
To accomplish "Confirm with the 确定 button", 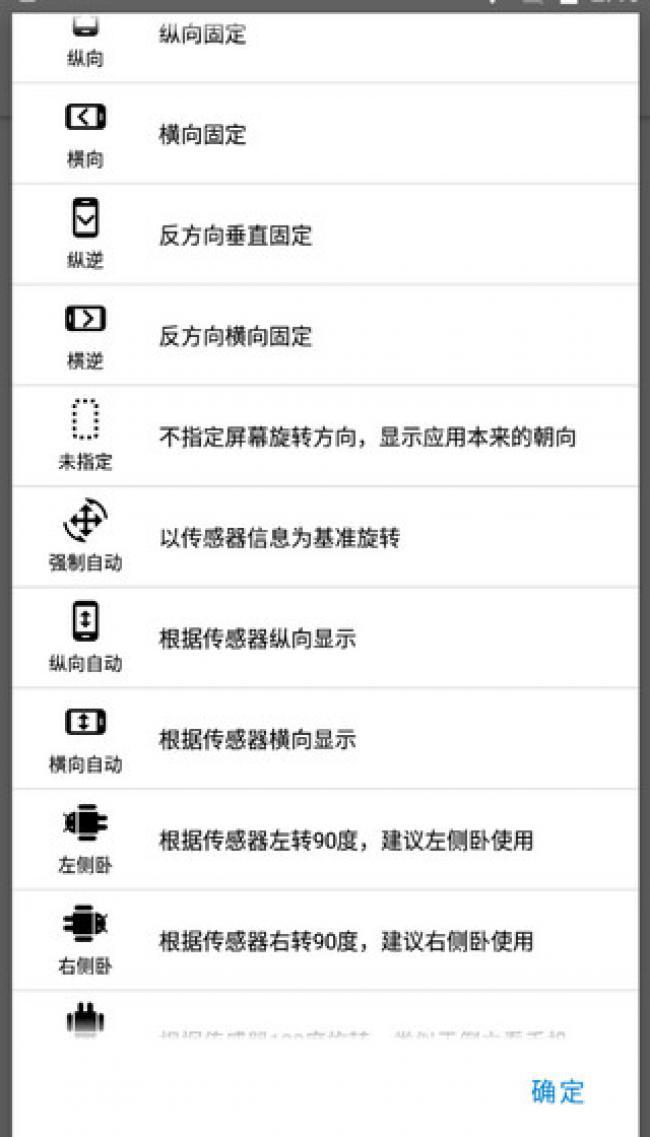I will [557, 1091].
